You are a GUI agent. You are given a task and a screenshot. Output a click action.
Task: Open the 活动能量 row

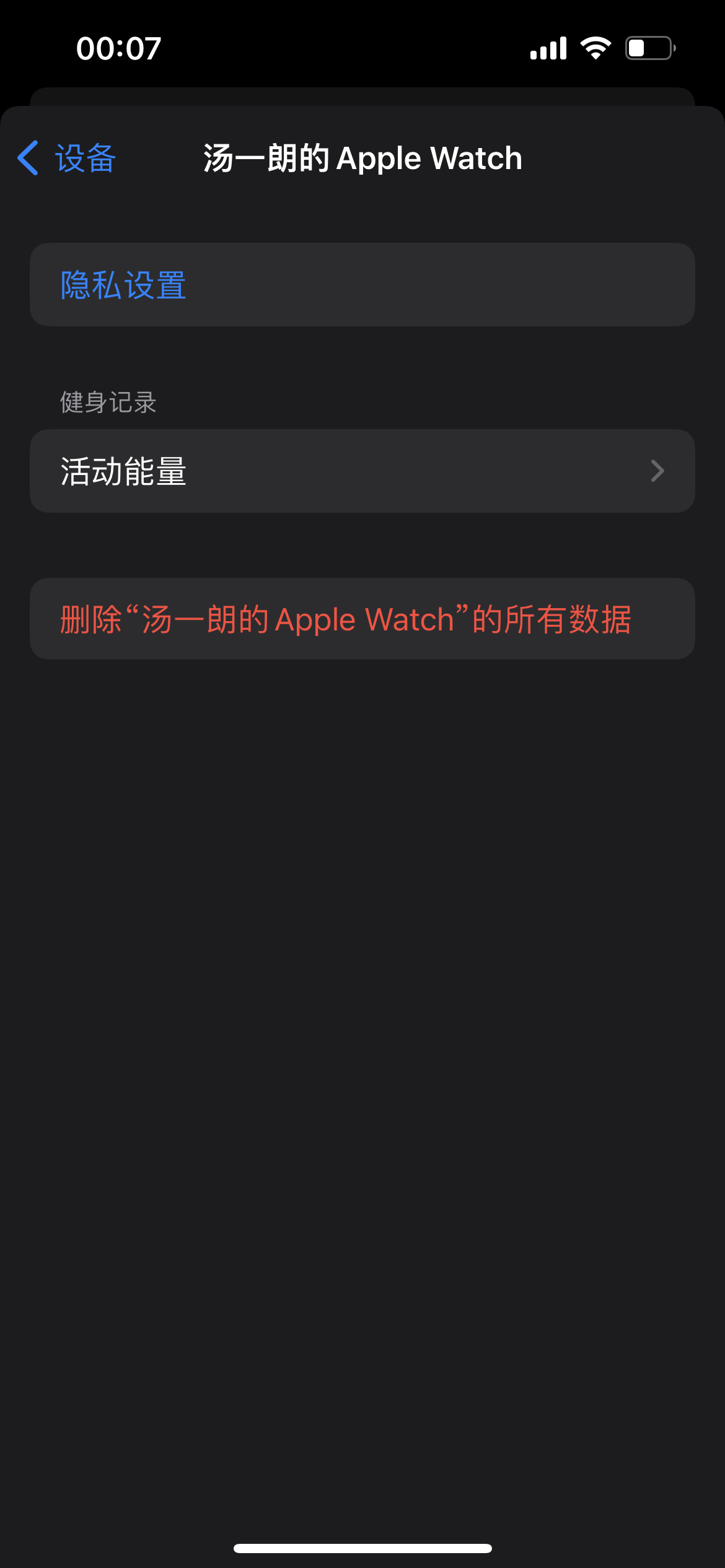tap(362, 471)
